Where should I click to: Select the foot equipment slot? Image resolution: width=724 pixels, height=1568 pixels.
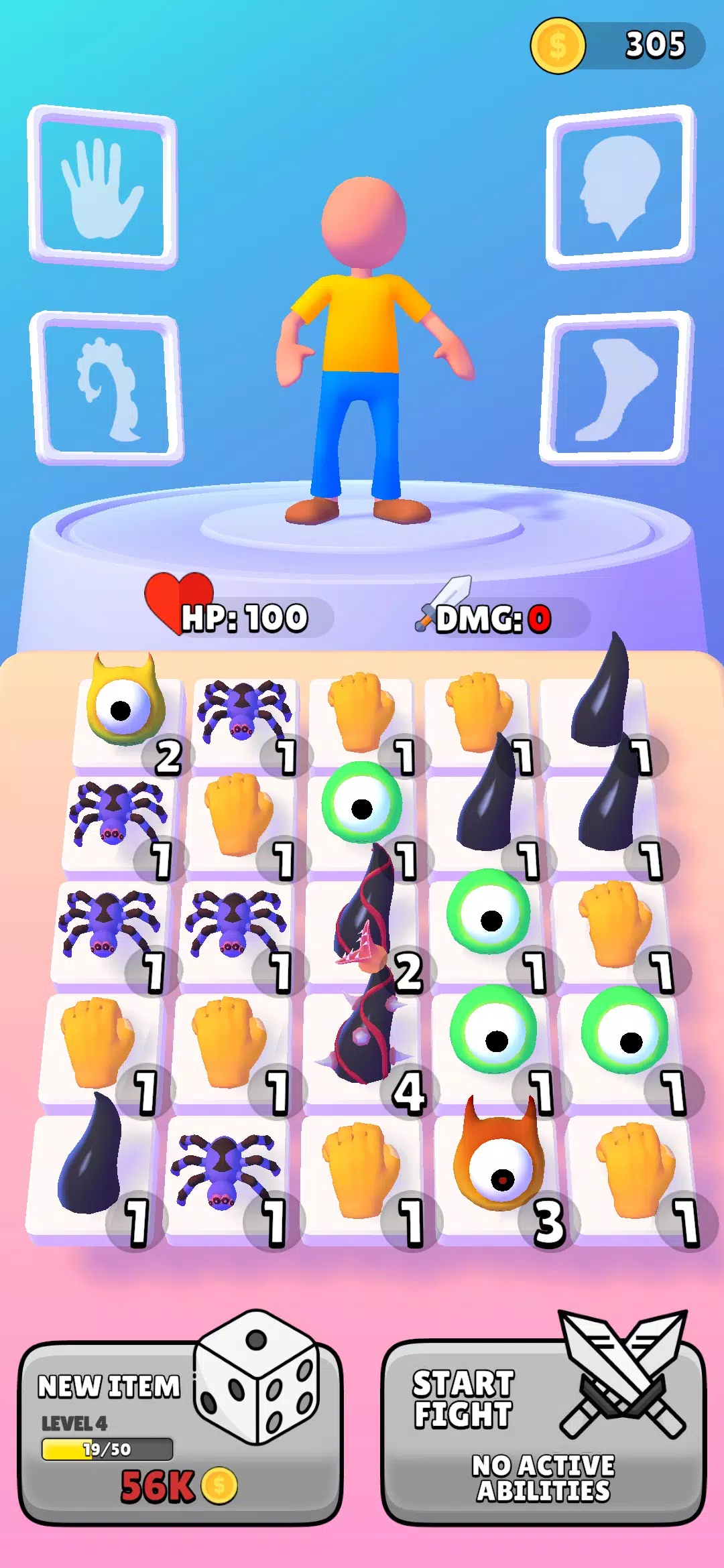(x=616, y=388)
